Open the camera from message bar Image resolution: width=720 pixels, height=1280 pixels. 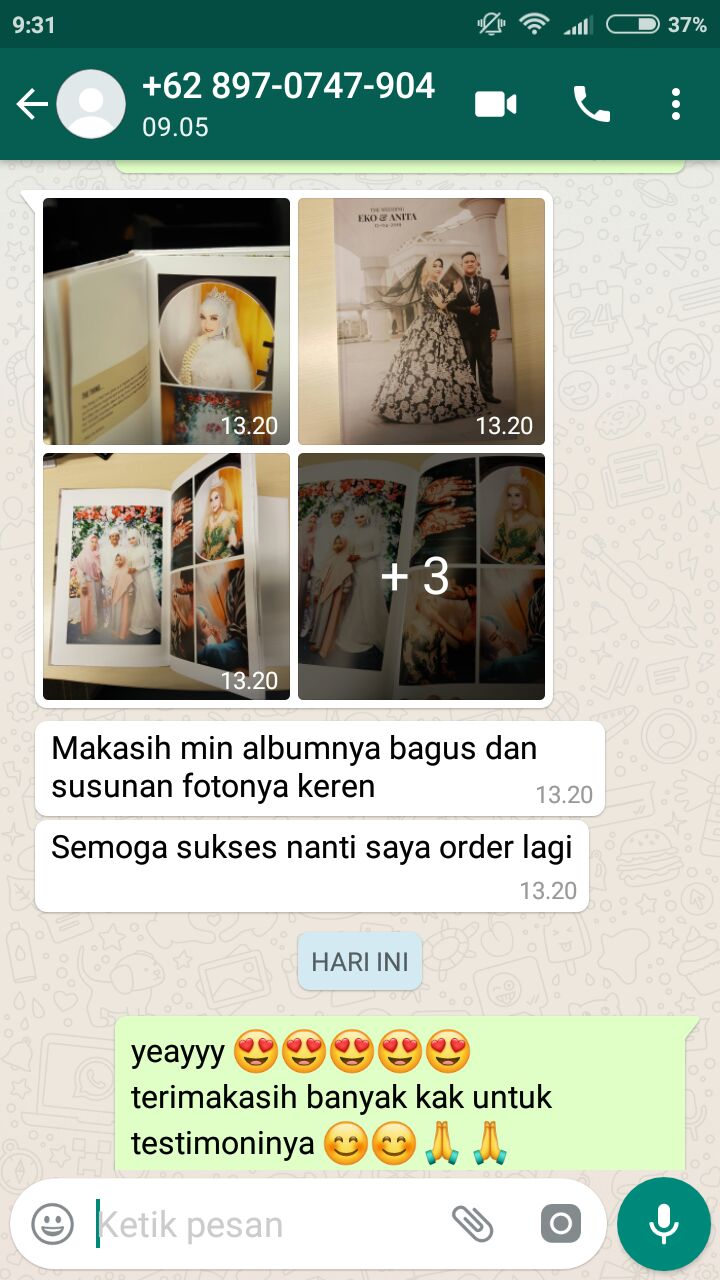(560, 1224)
